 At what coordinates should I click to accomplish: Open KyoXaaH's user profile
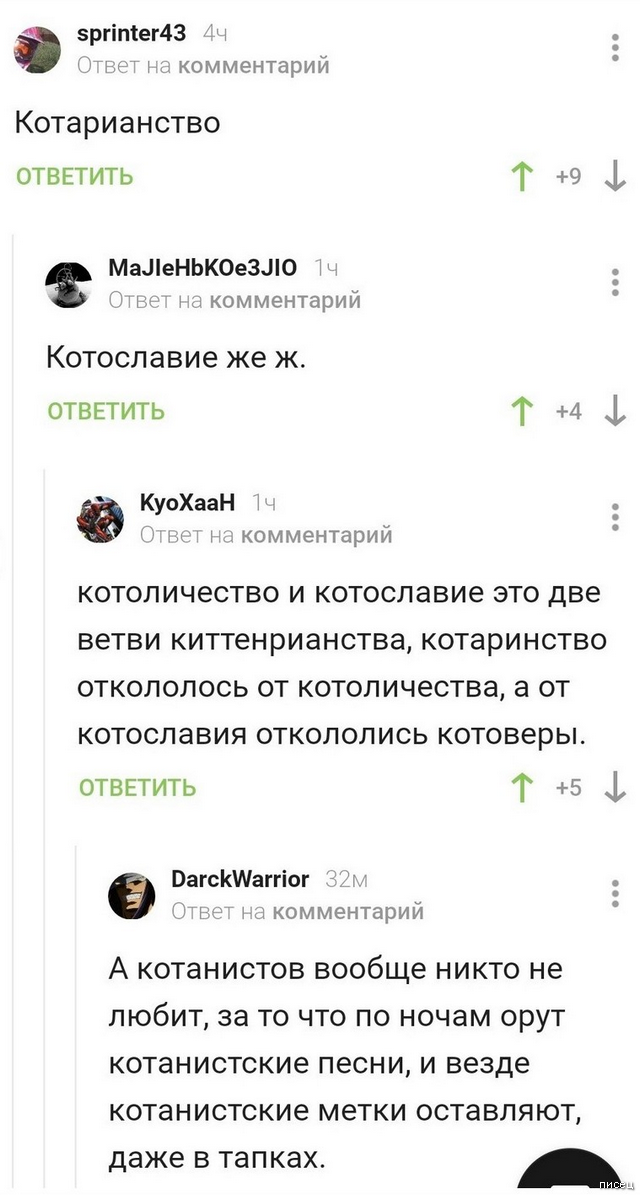tap(187, 502)
